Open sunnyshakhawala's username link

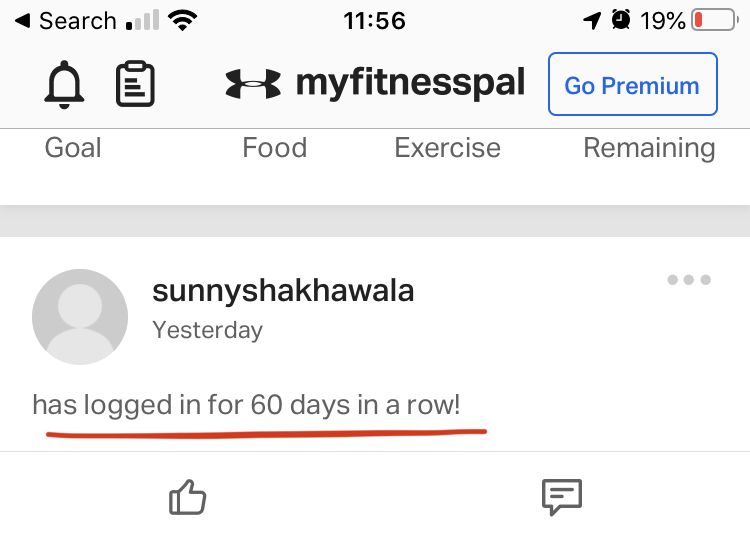coord(283,291)
